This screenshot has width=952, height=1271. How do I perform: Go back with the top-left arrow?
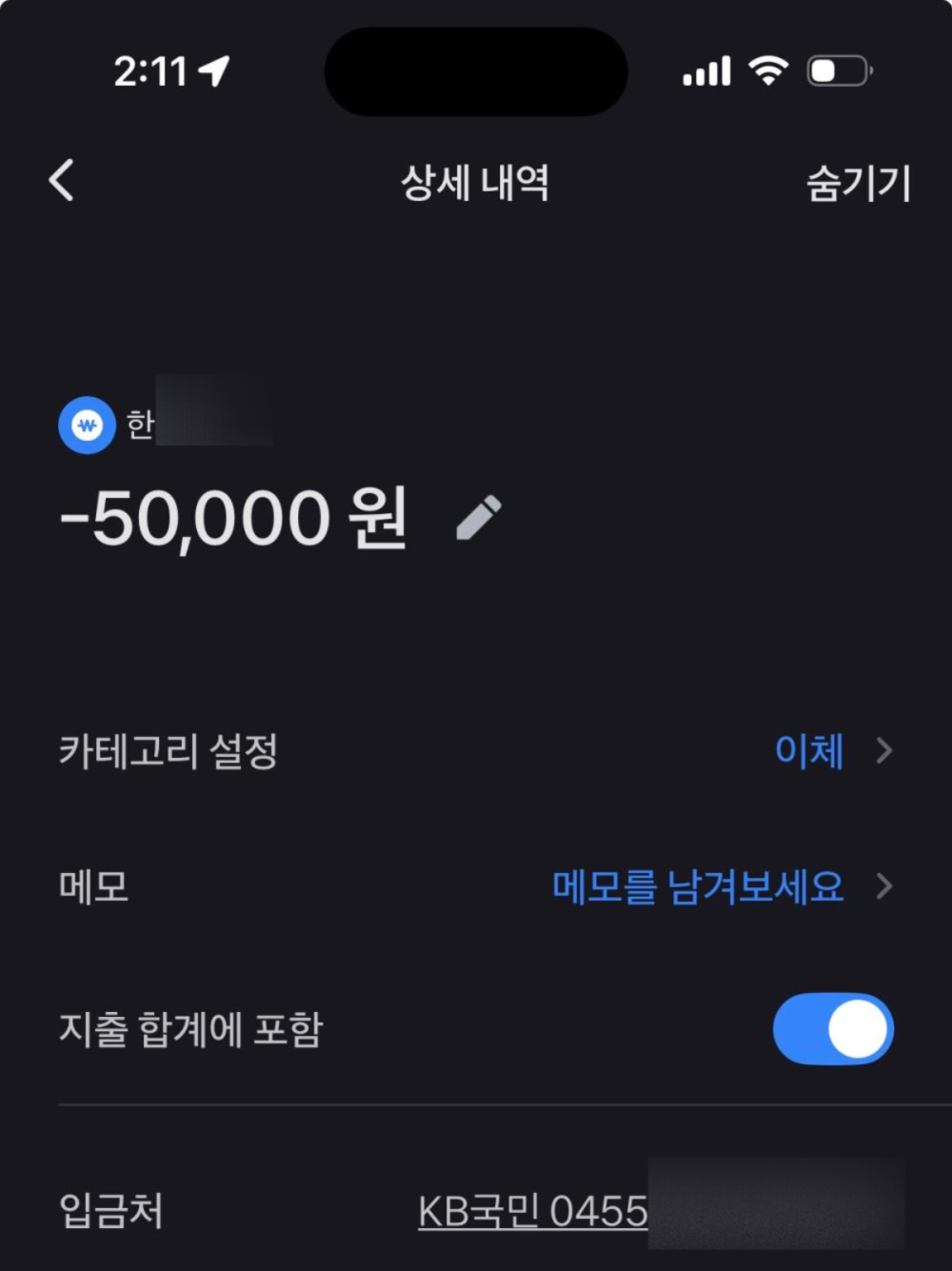[62, 181]
